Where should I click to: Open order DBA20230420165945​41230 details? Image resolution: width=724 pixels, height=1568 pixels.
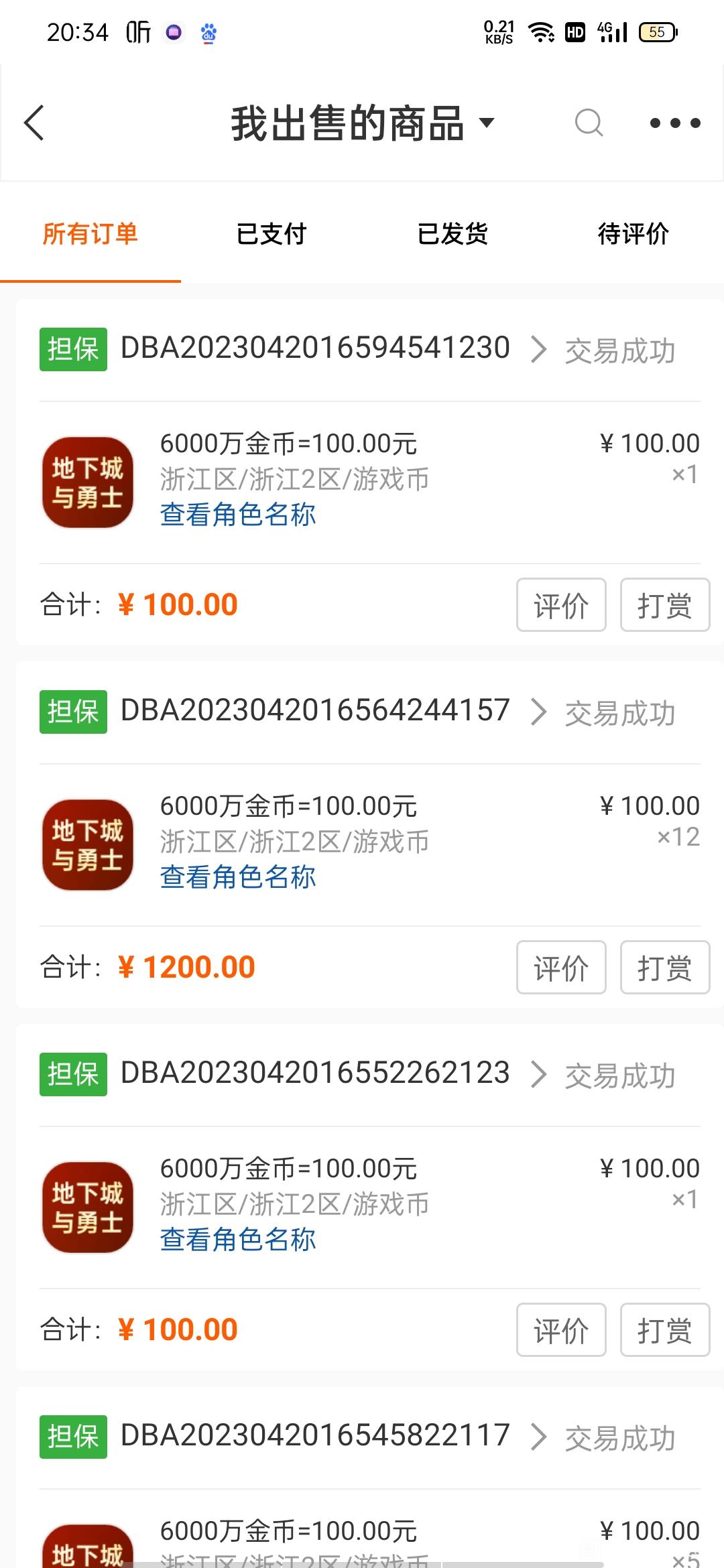pyautogui.click(x=334, y=348)
